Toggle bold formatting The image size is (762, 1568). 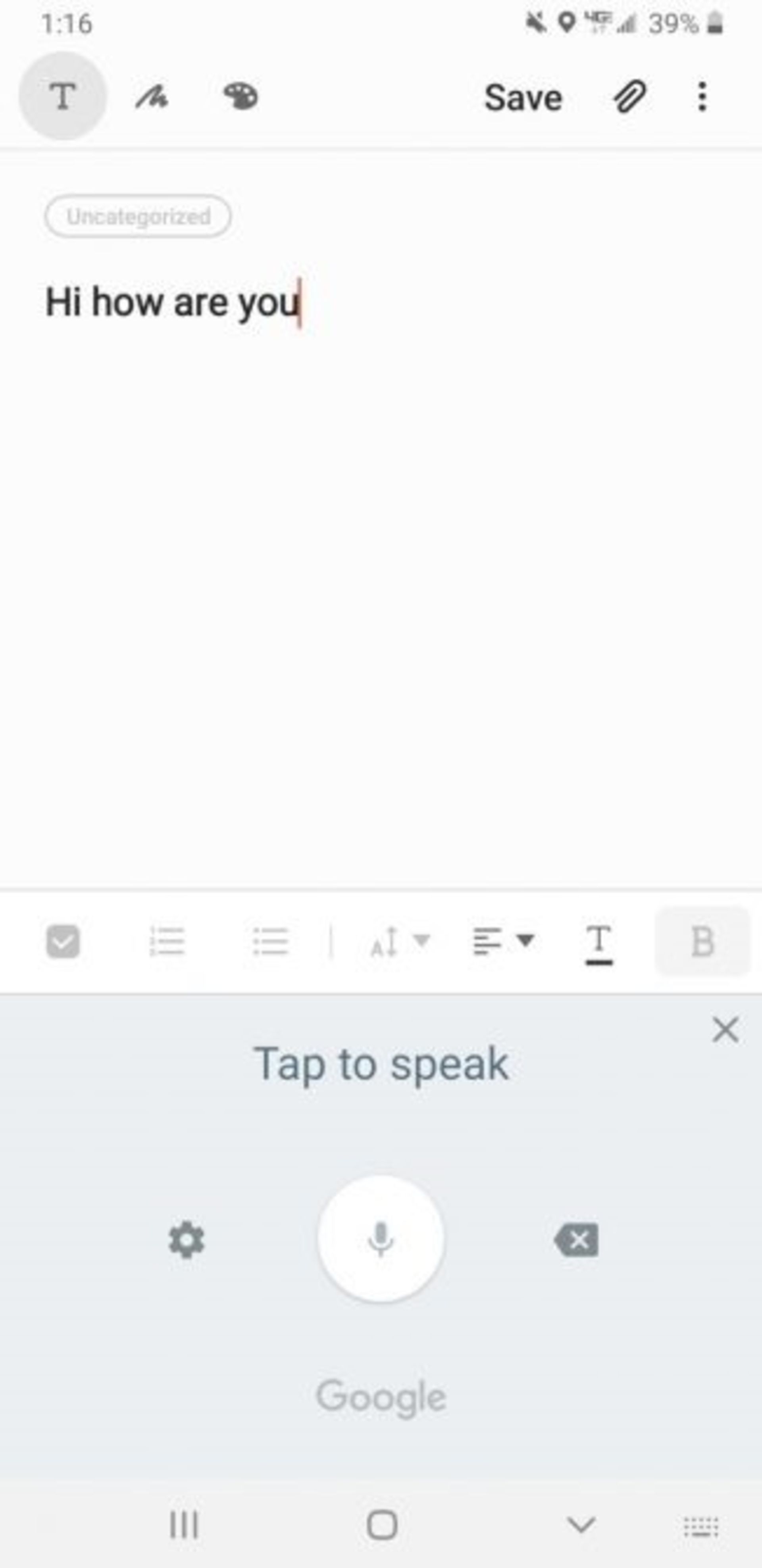coord(702,942)
